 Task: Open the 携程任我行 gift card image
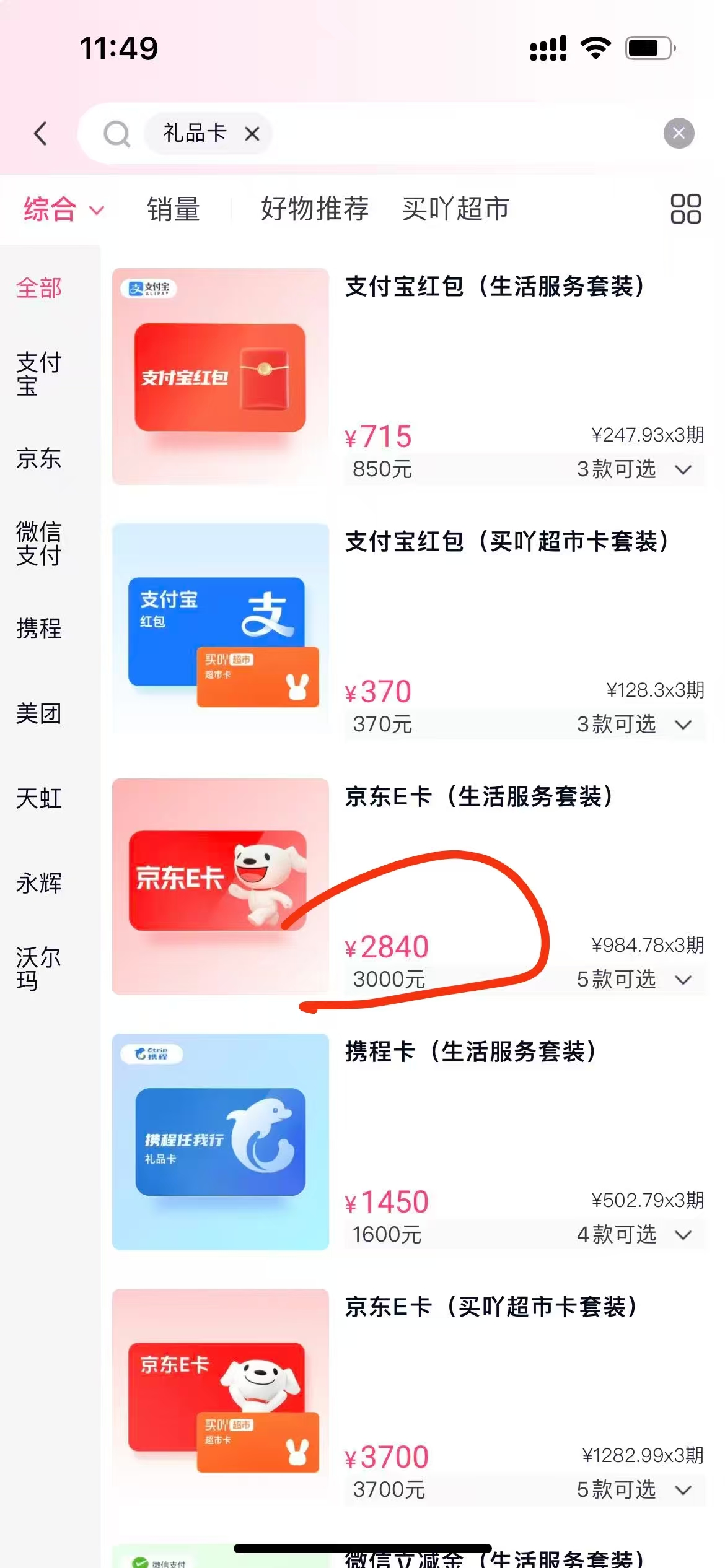tap(220, 1143)
